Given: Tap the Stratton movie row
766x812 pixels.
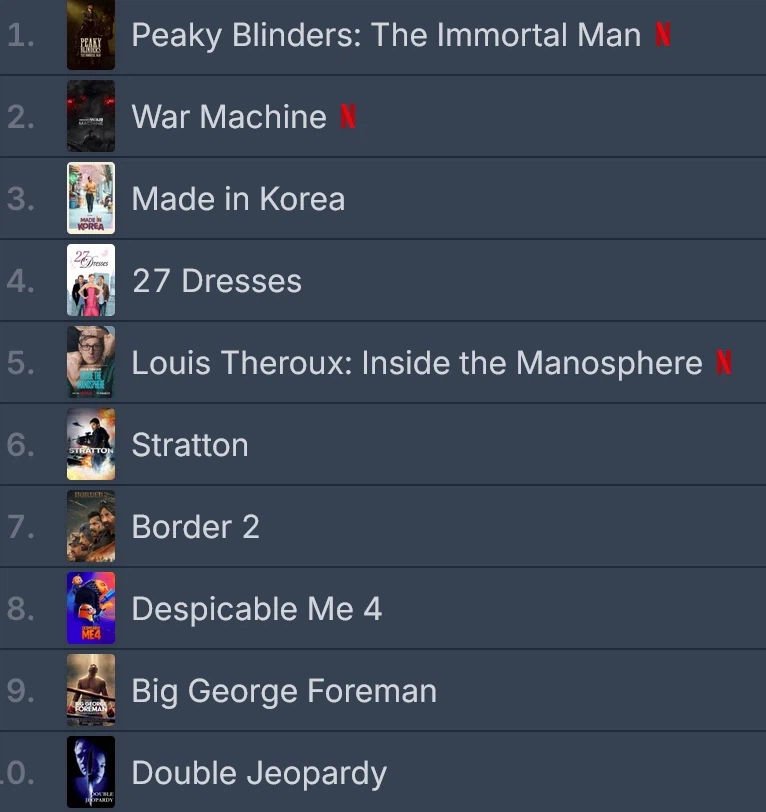Looking at the screenshot, I should coord(190,445).
